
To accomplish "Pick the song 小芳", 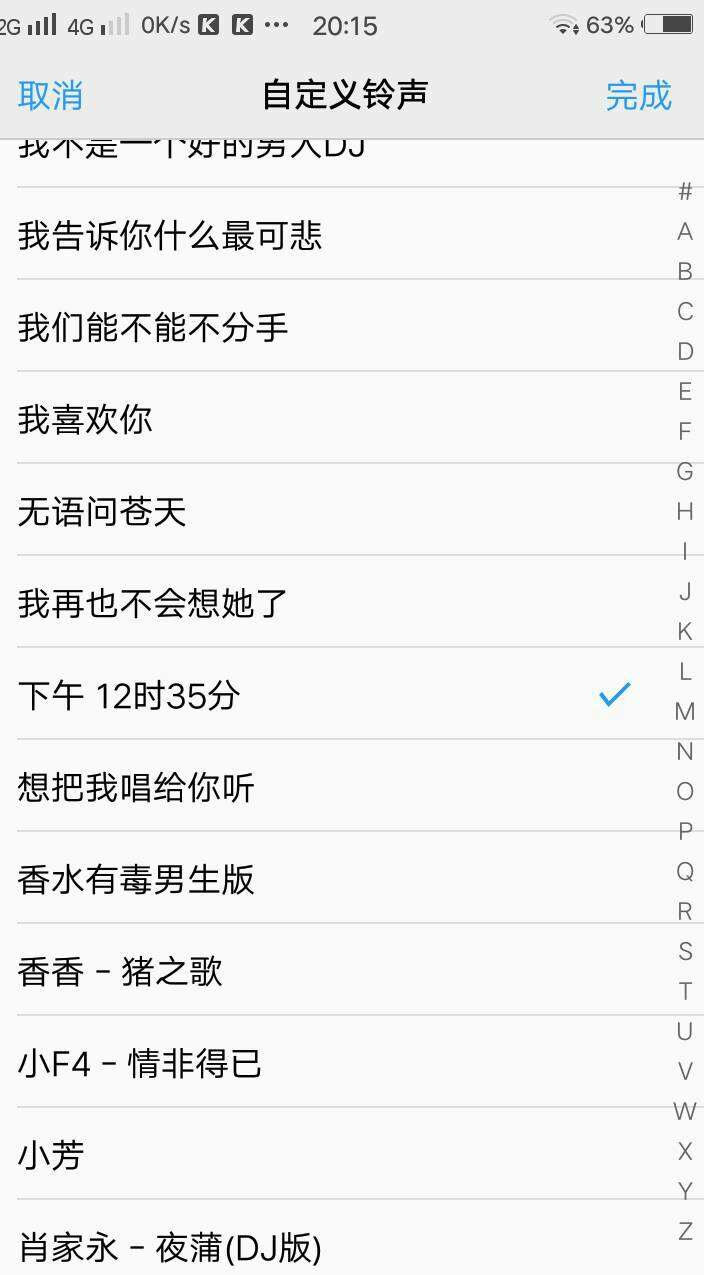I will 340,1155.
